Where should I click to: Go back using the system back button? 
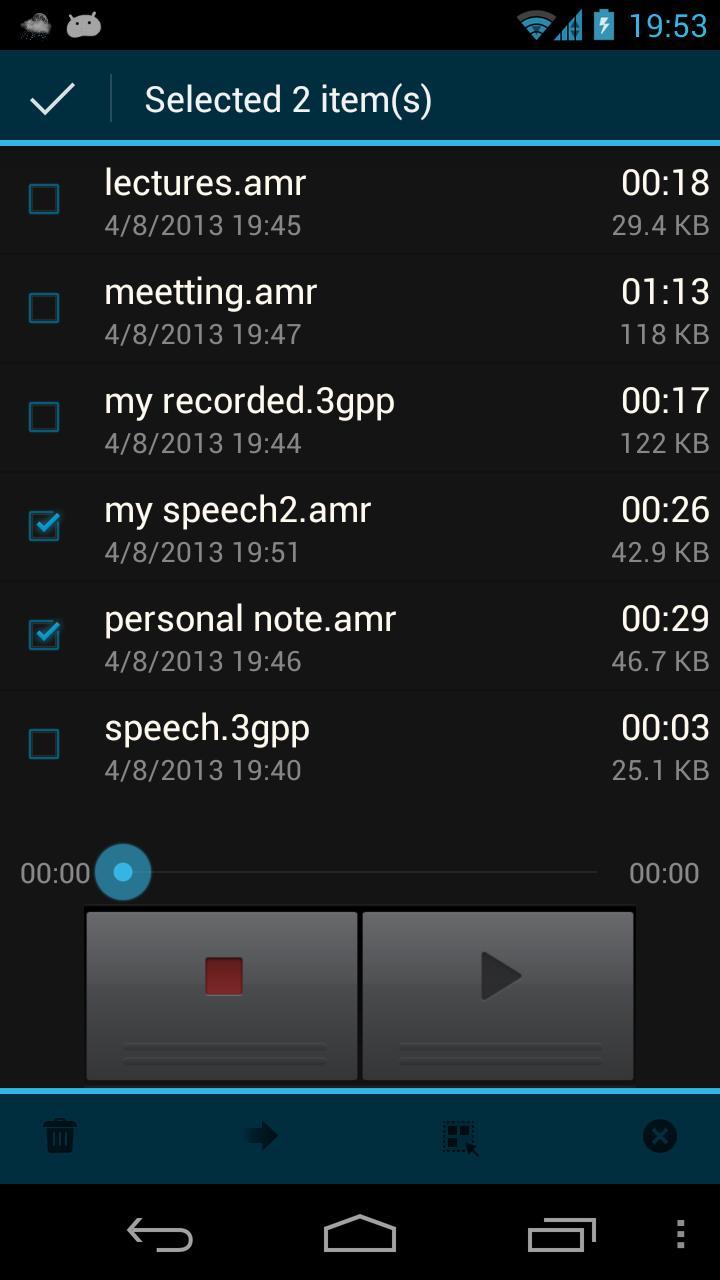click(160, 1236)
